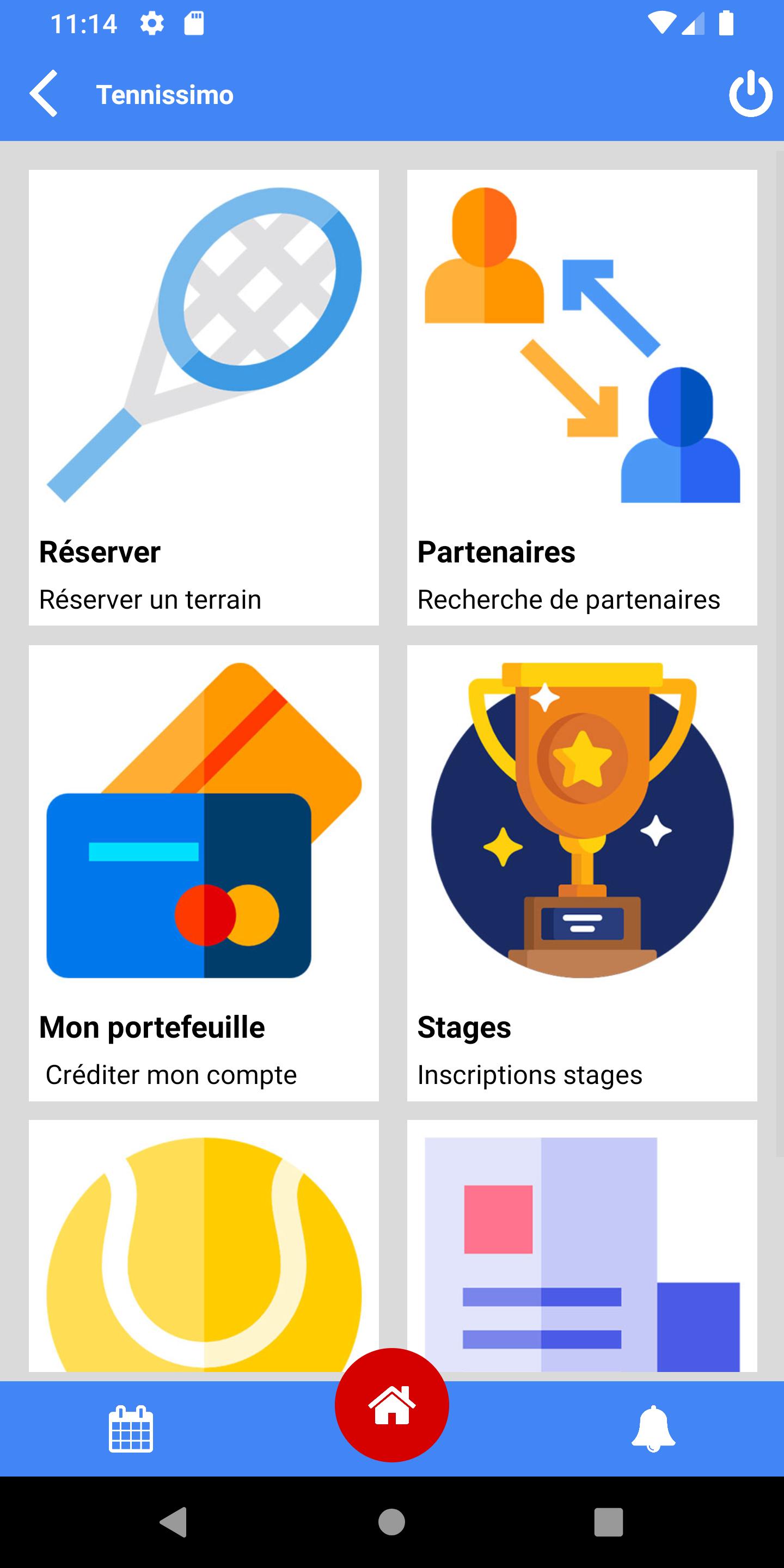
Task: Go back using the header arrow
Action: click(43, 93)
